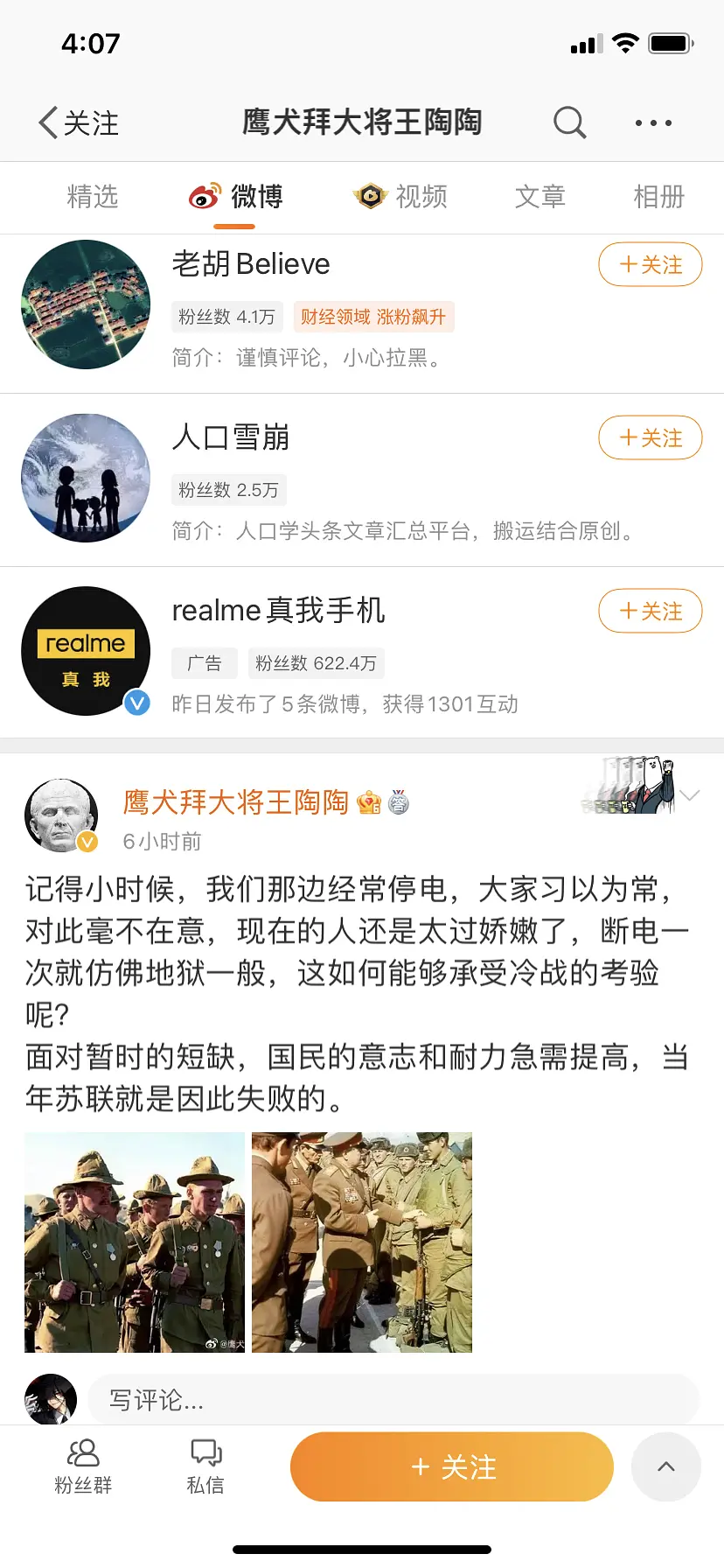Send a 私信 private message
The width and height of the screenshot is (724, 1568).
tap(205, 1466)
